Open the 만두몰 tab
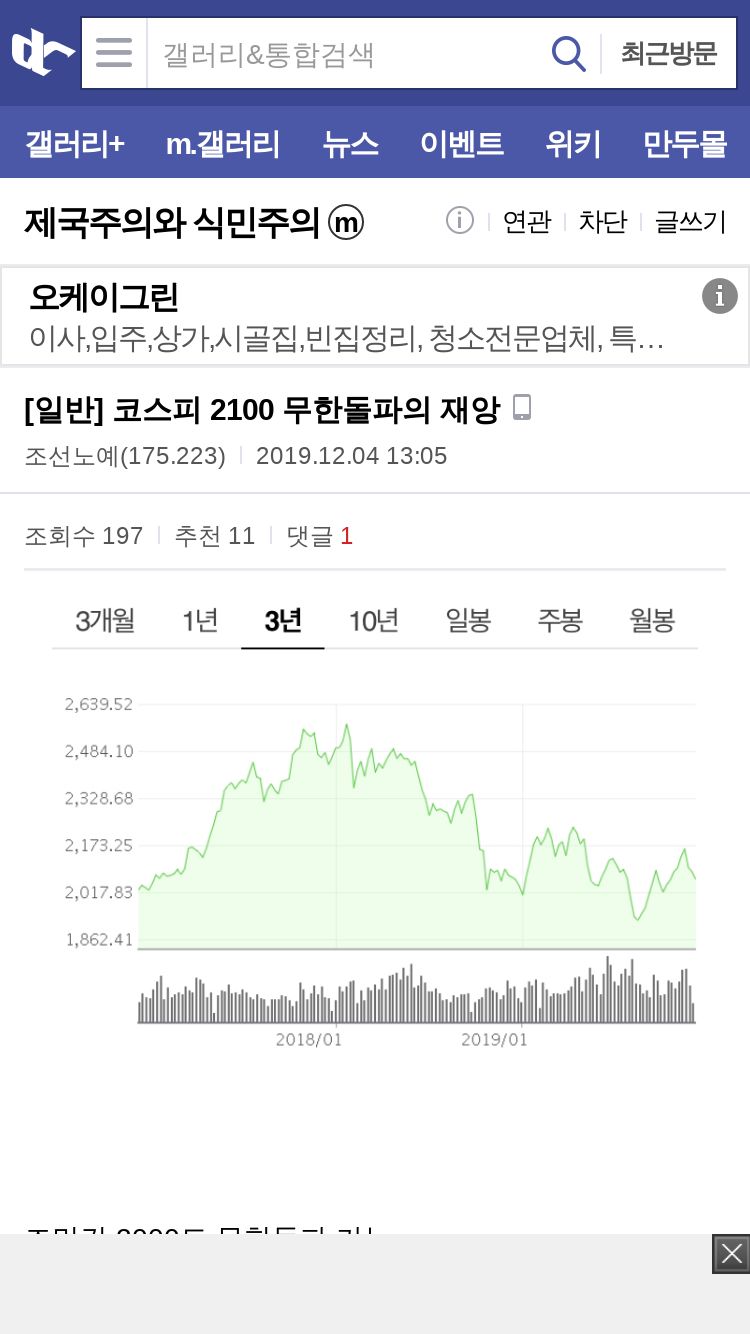750x1334 pixels. click(x=685, y=143)
